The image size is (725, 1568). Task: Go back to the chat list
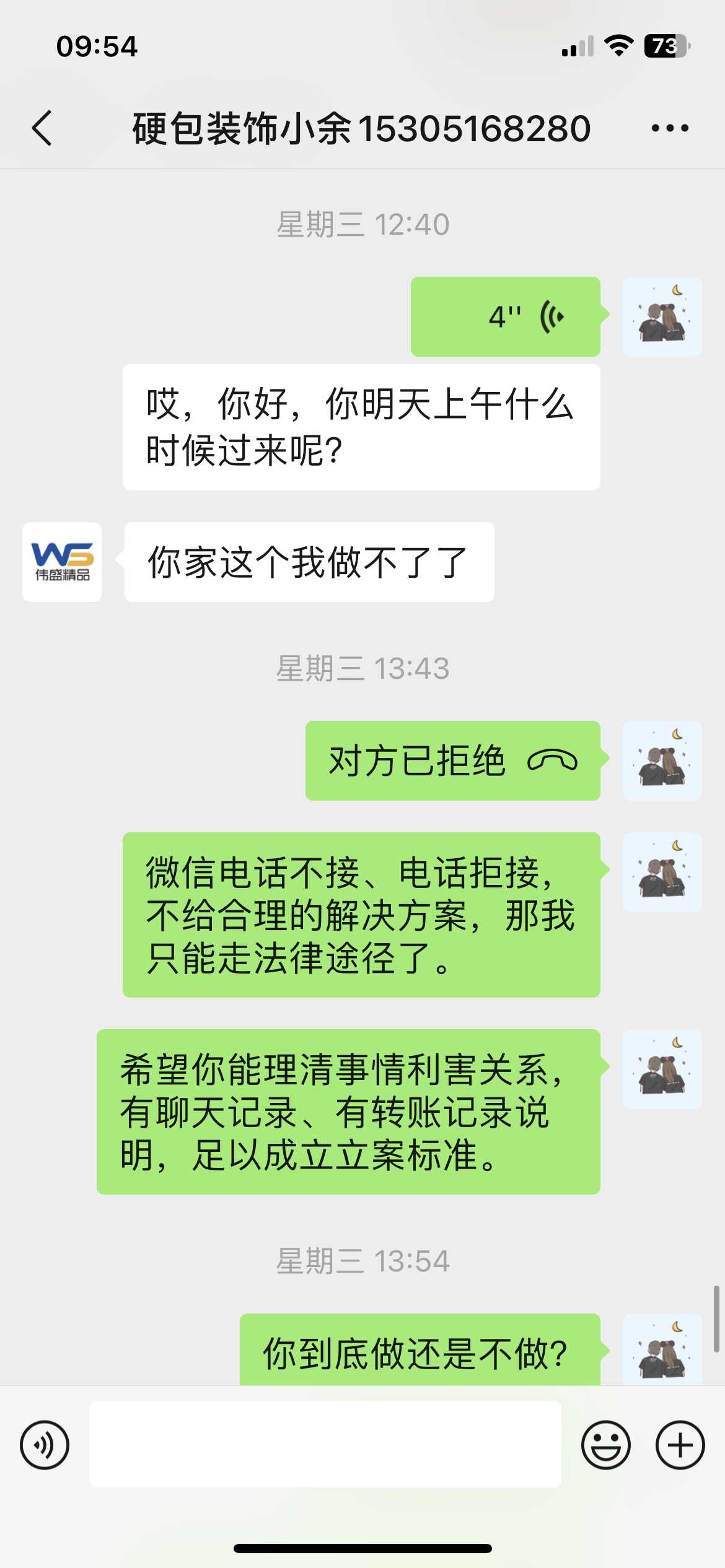click(42, 128)
